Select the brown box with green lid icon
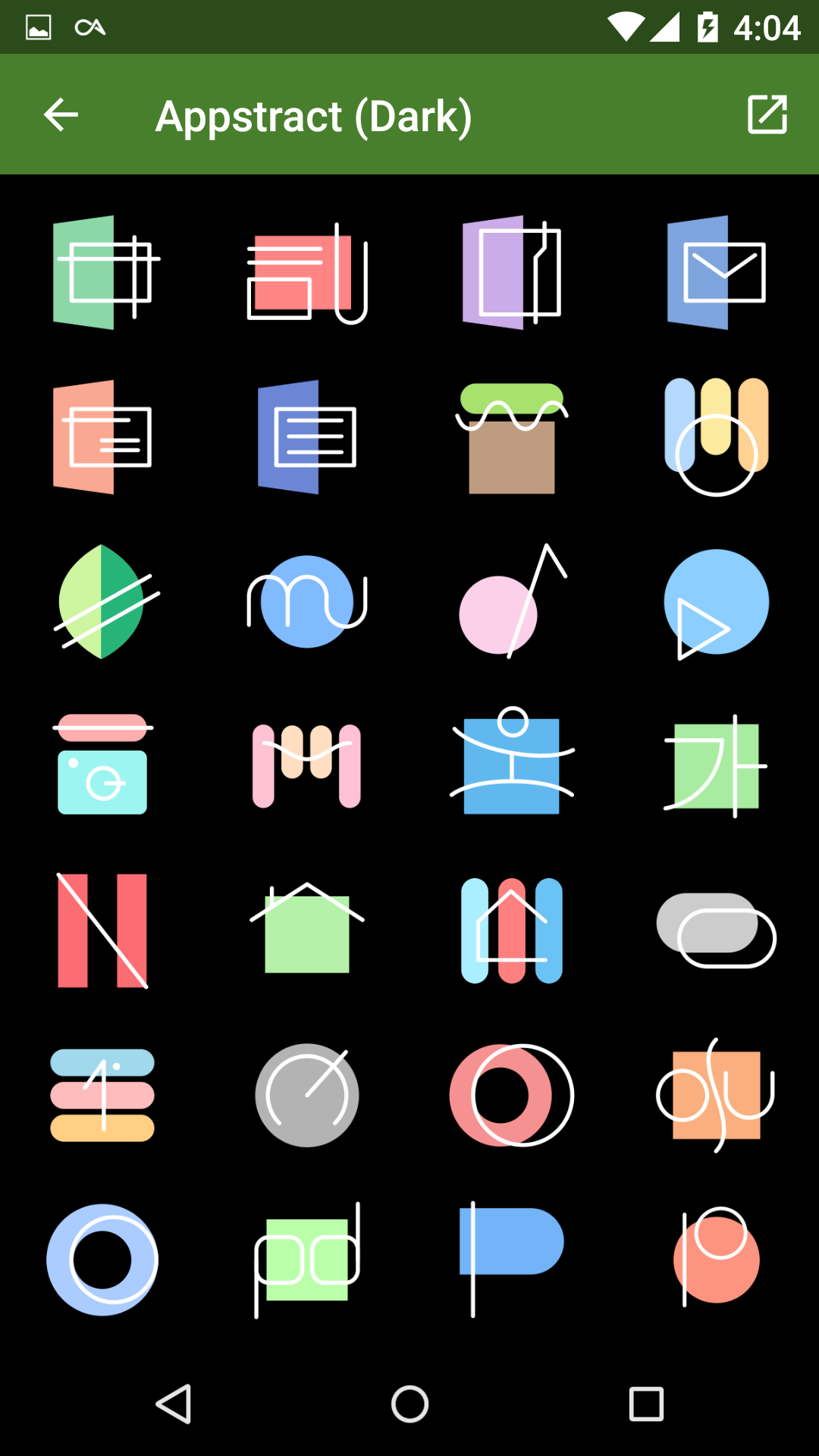This screenshot has width=819, height=1456. [x=511, y=438]
